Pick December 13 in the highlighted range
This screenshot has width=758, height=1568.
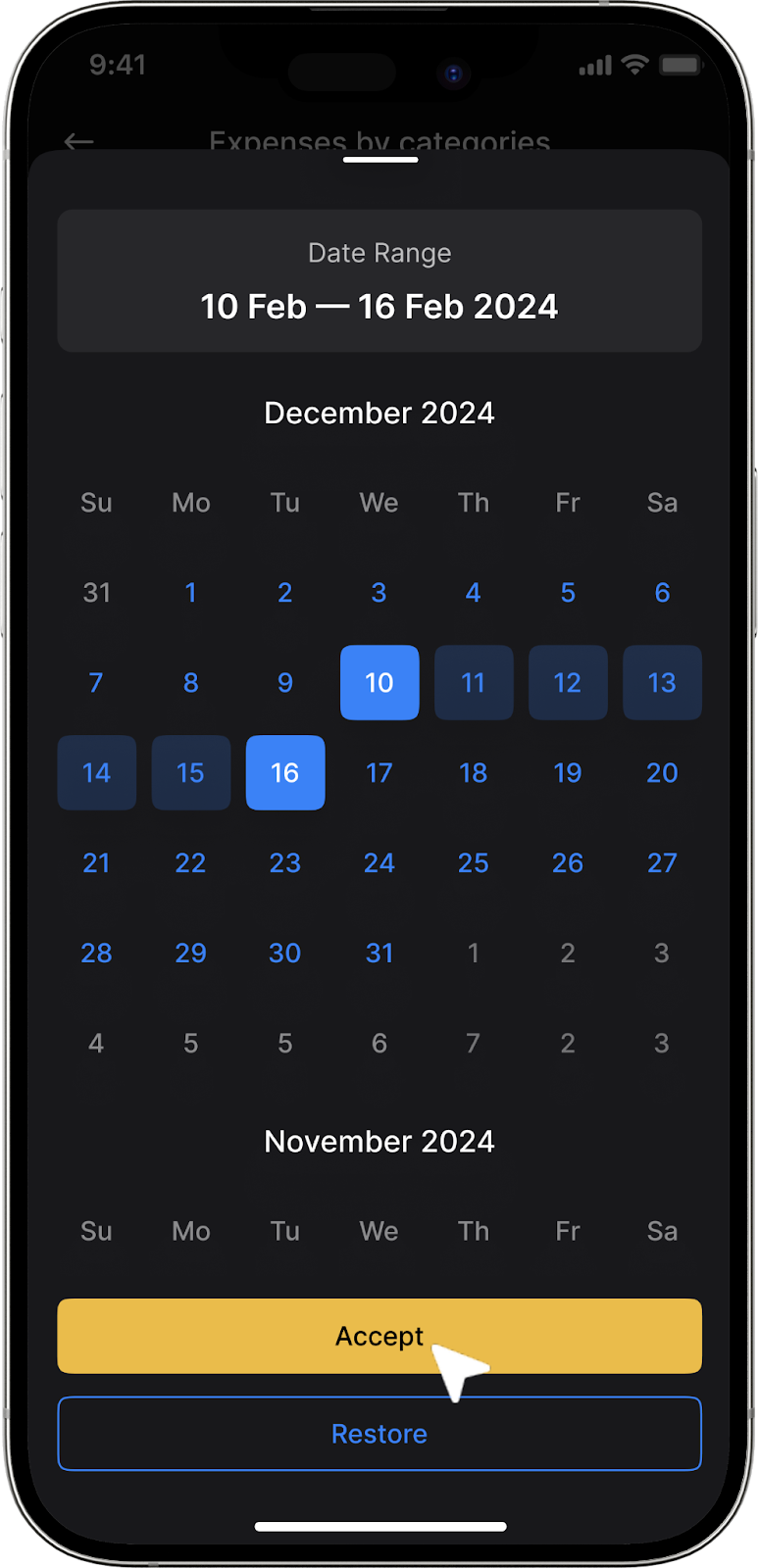click(662, 682)
